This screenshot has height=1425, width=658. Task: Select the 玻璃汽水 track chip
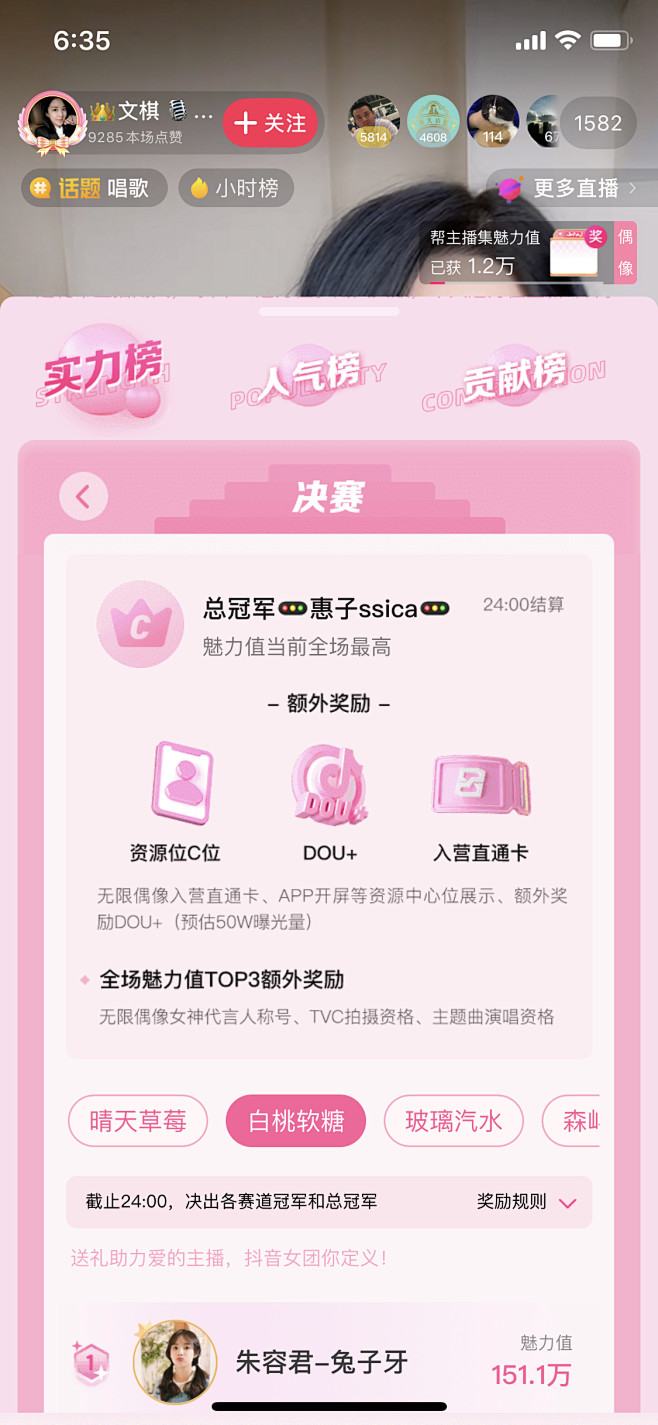pyautogui.click(x=454, y=1121)
